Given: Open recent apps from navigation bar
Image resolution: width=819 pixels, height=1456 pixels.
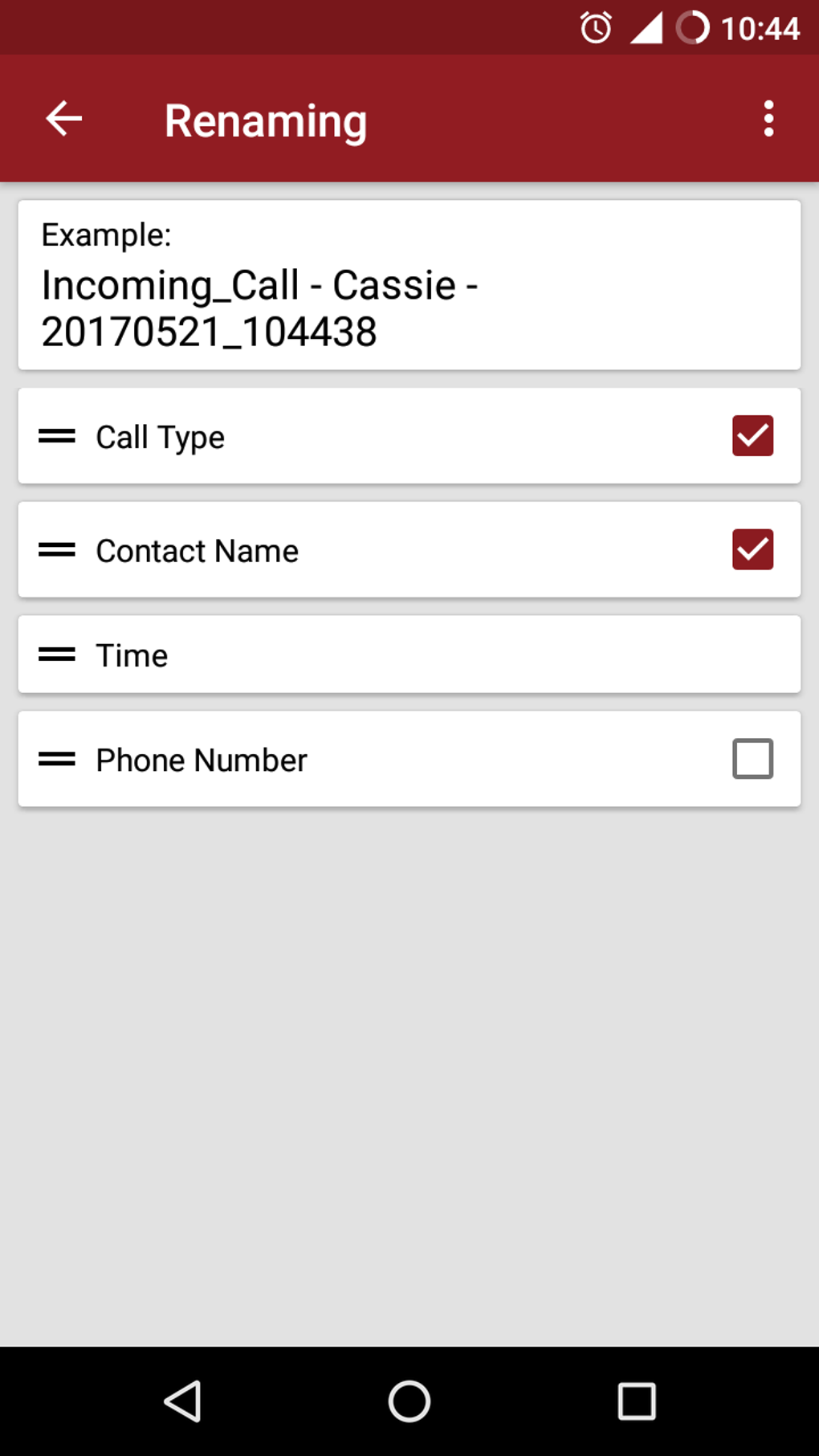Looking at the screenshot, I should (x=636, y=1401).
